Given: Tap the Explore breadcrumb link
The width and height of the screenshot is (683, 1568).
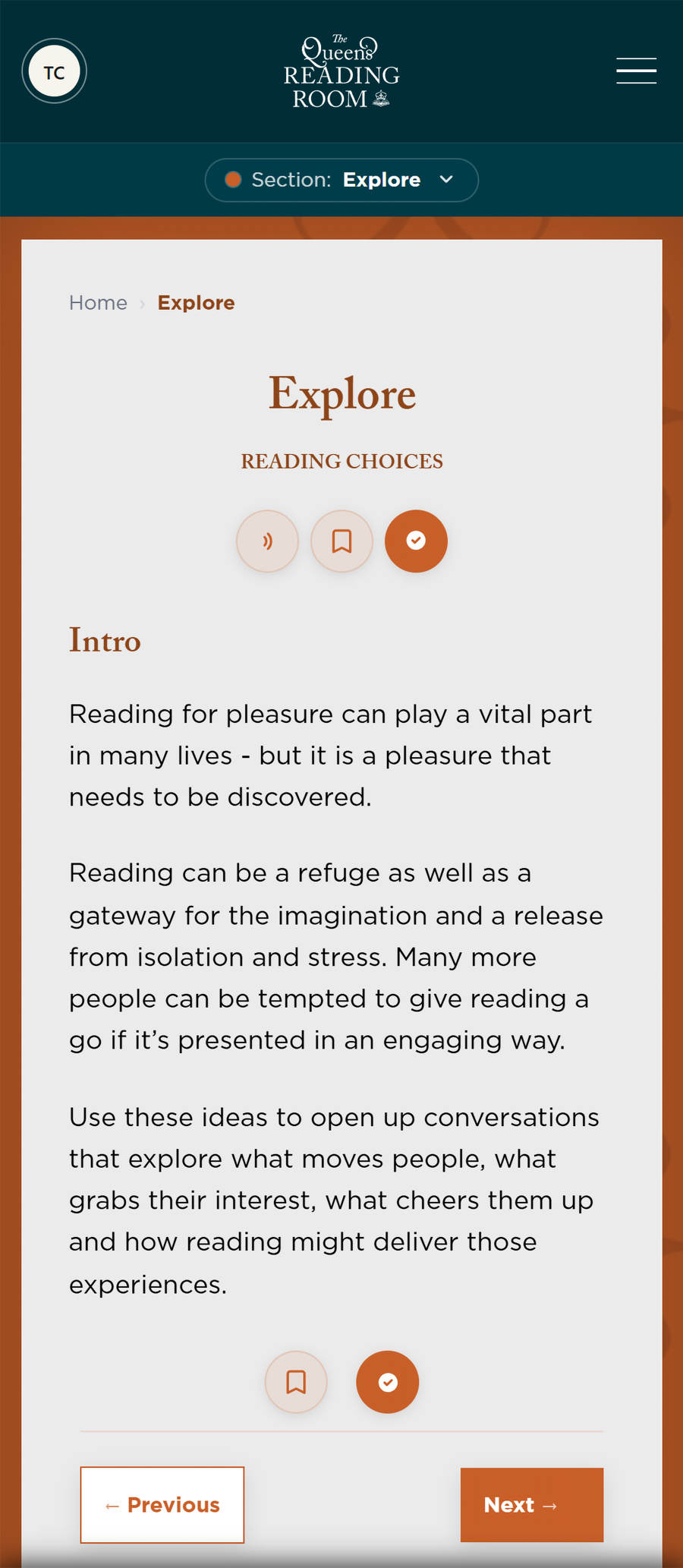Looking at the screenshot, I should [196, 303].
